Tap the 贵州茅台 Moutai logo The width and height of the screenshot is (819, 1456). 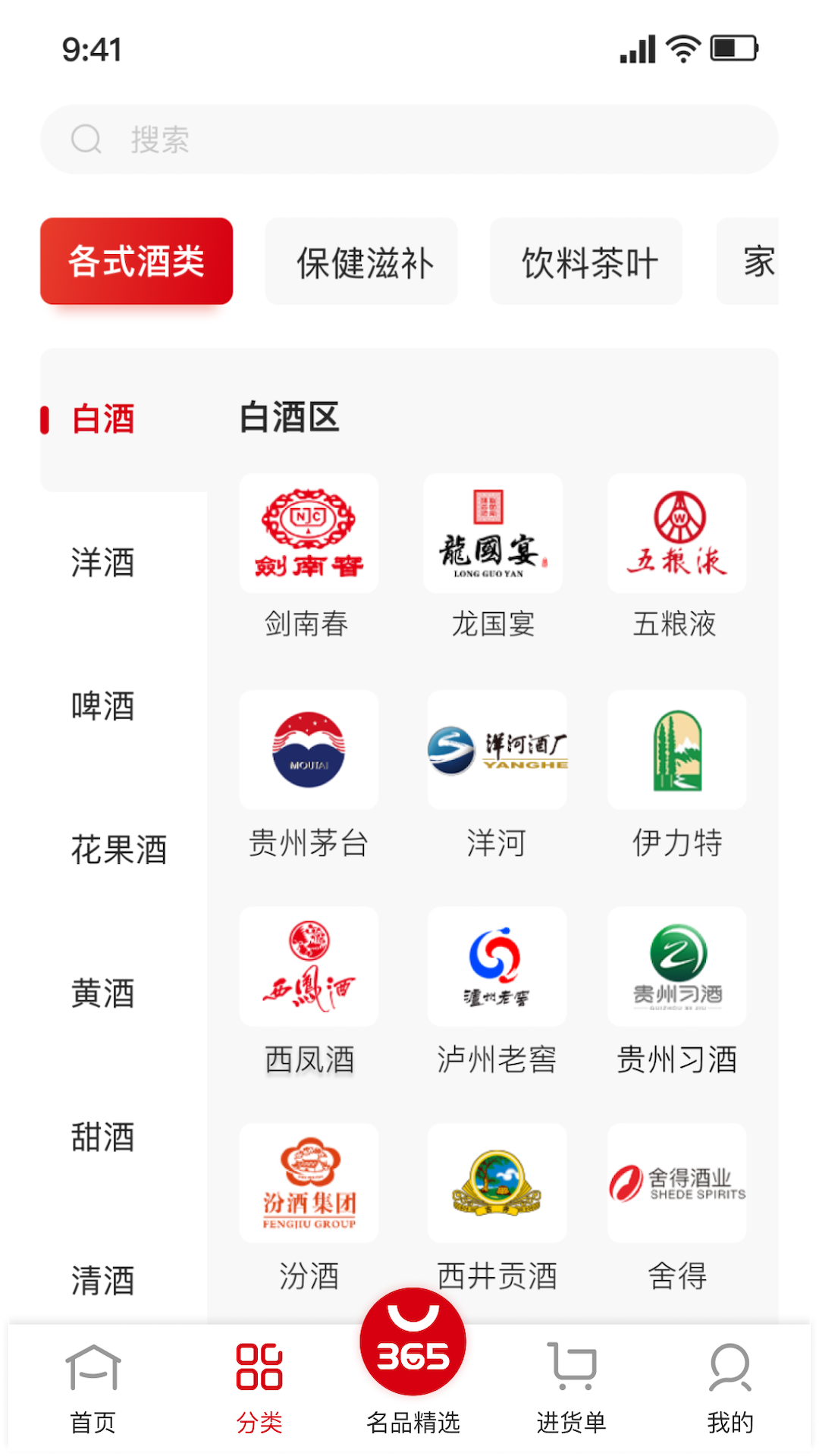308,749
